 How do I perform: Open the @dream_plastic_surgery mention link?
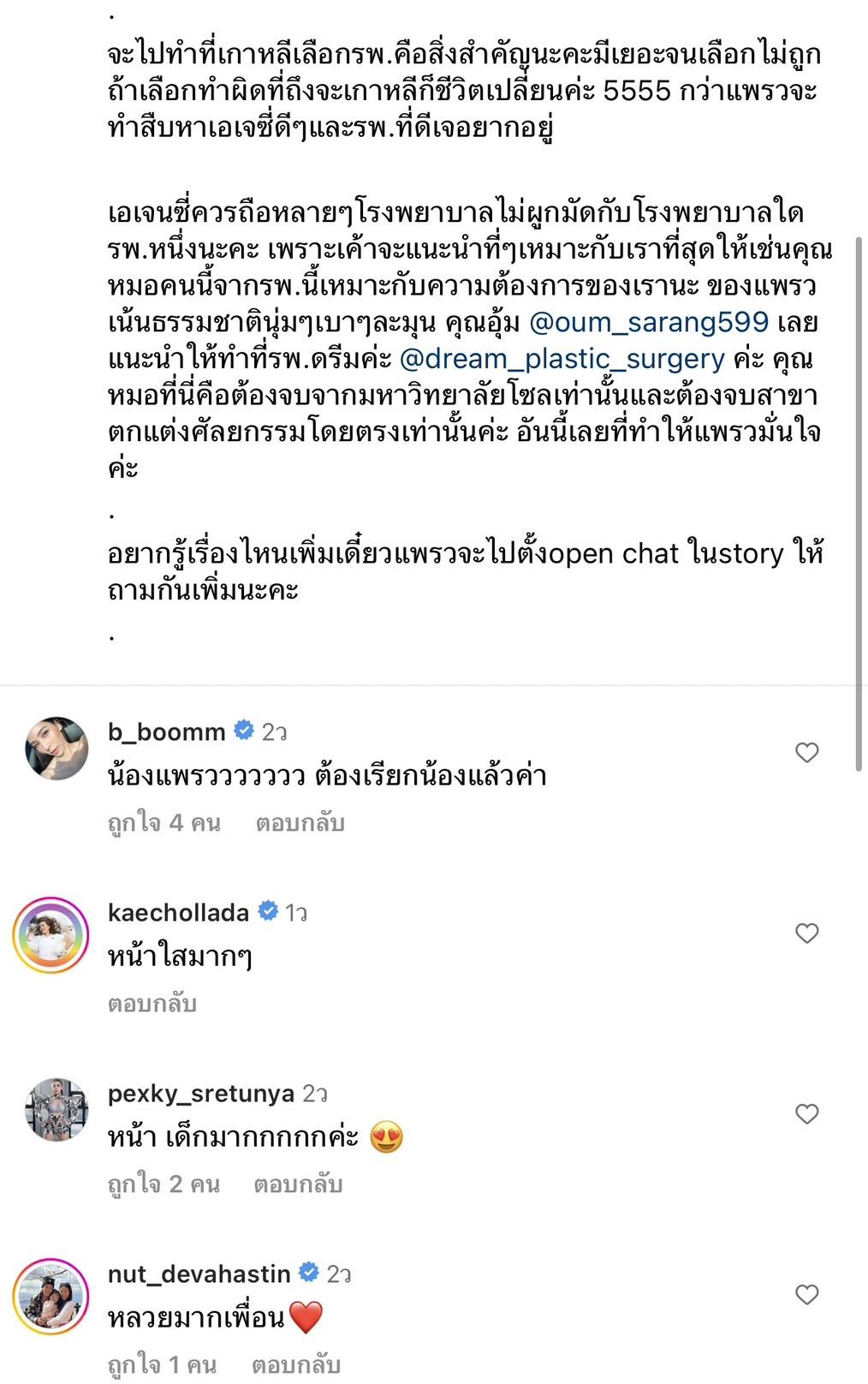pyautogui.click(x=562, y=358)
